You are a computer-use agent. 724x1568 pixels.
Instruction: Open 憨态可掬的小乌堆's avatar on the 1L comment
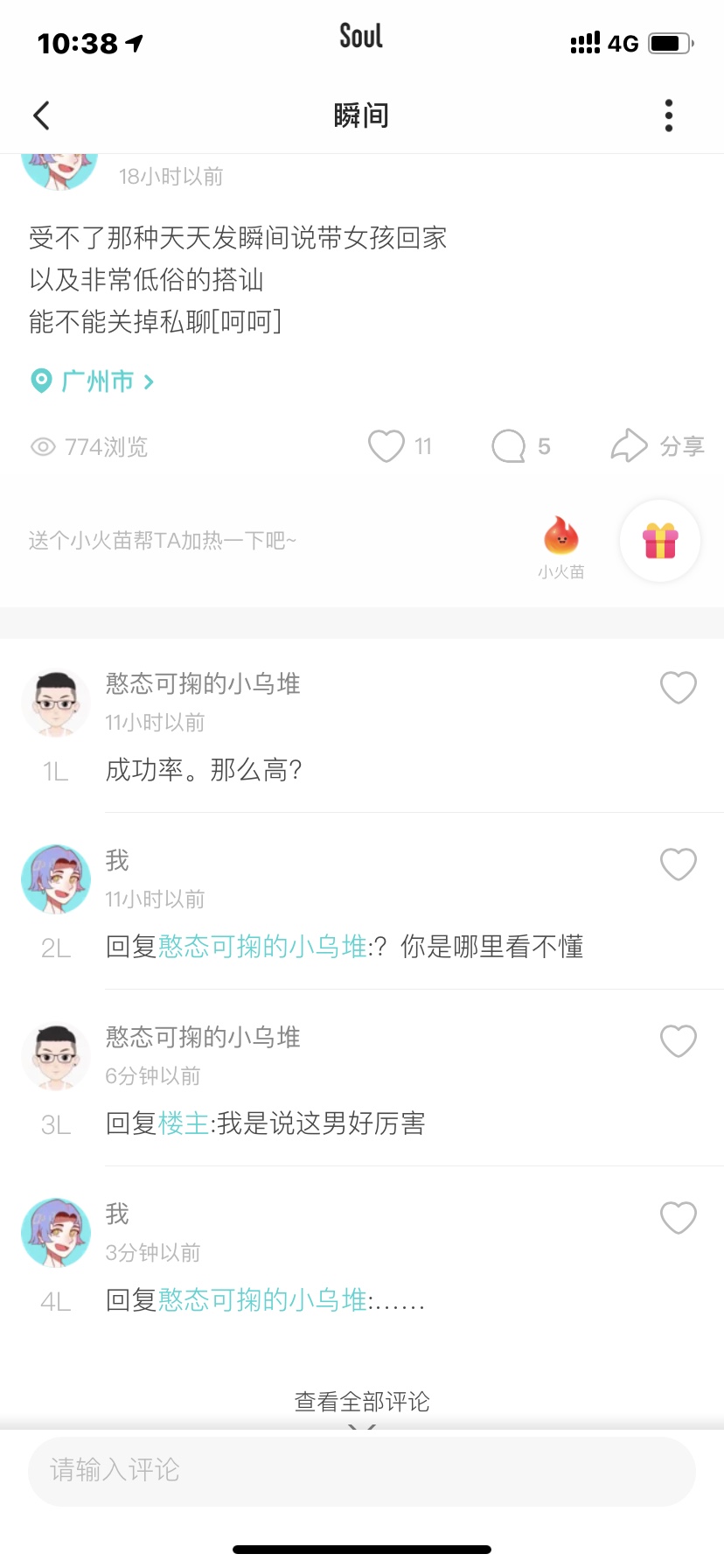(x=56, y=704)
